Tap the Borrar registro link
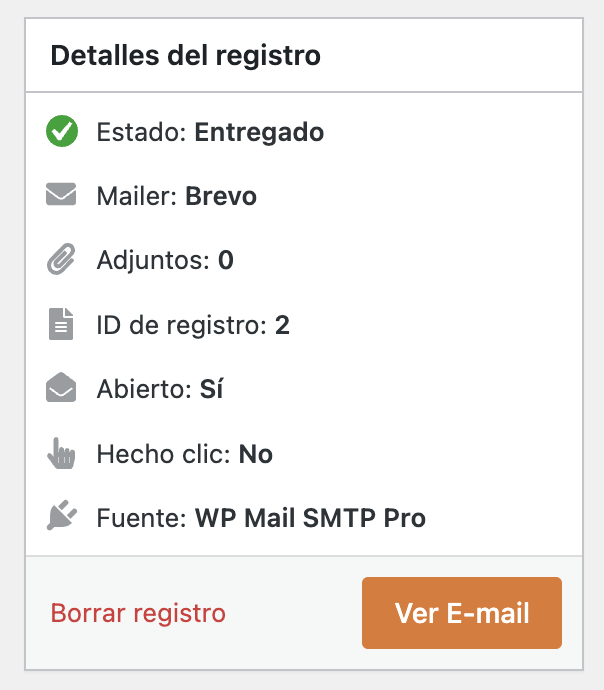This screenshot has width=604, height=690. click(x=138, y=613)
